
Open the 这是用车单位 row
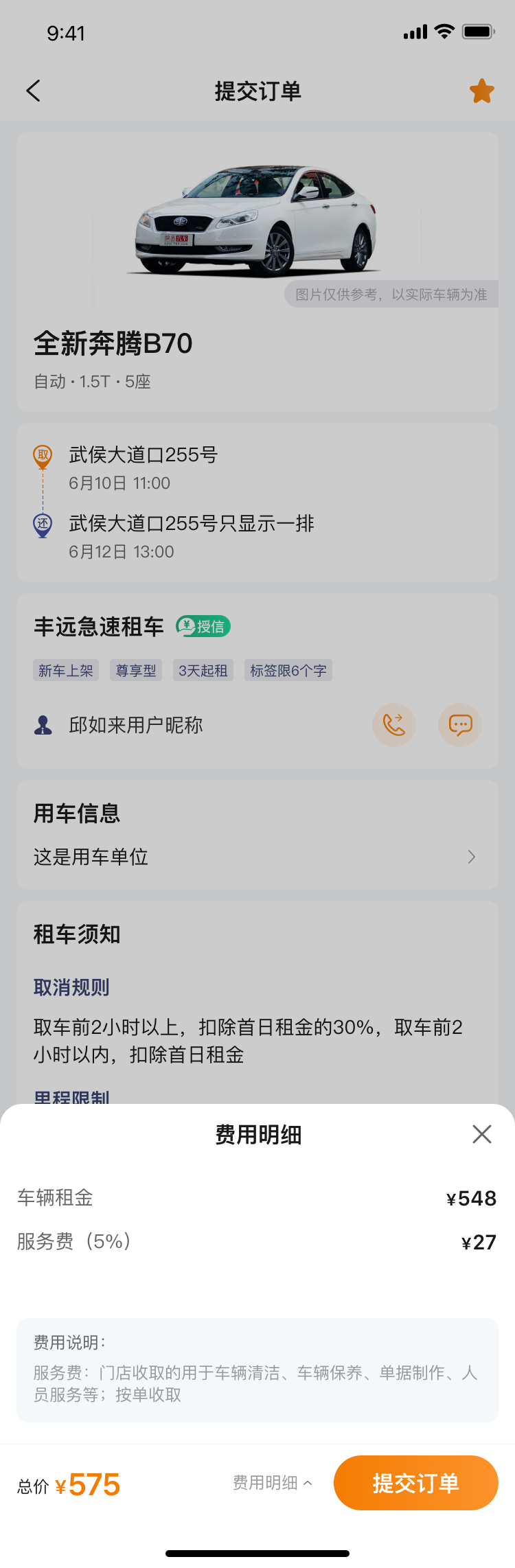click(x=257, y=857)
